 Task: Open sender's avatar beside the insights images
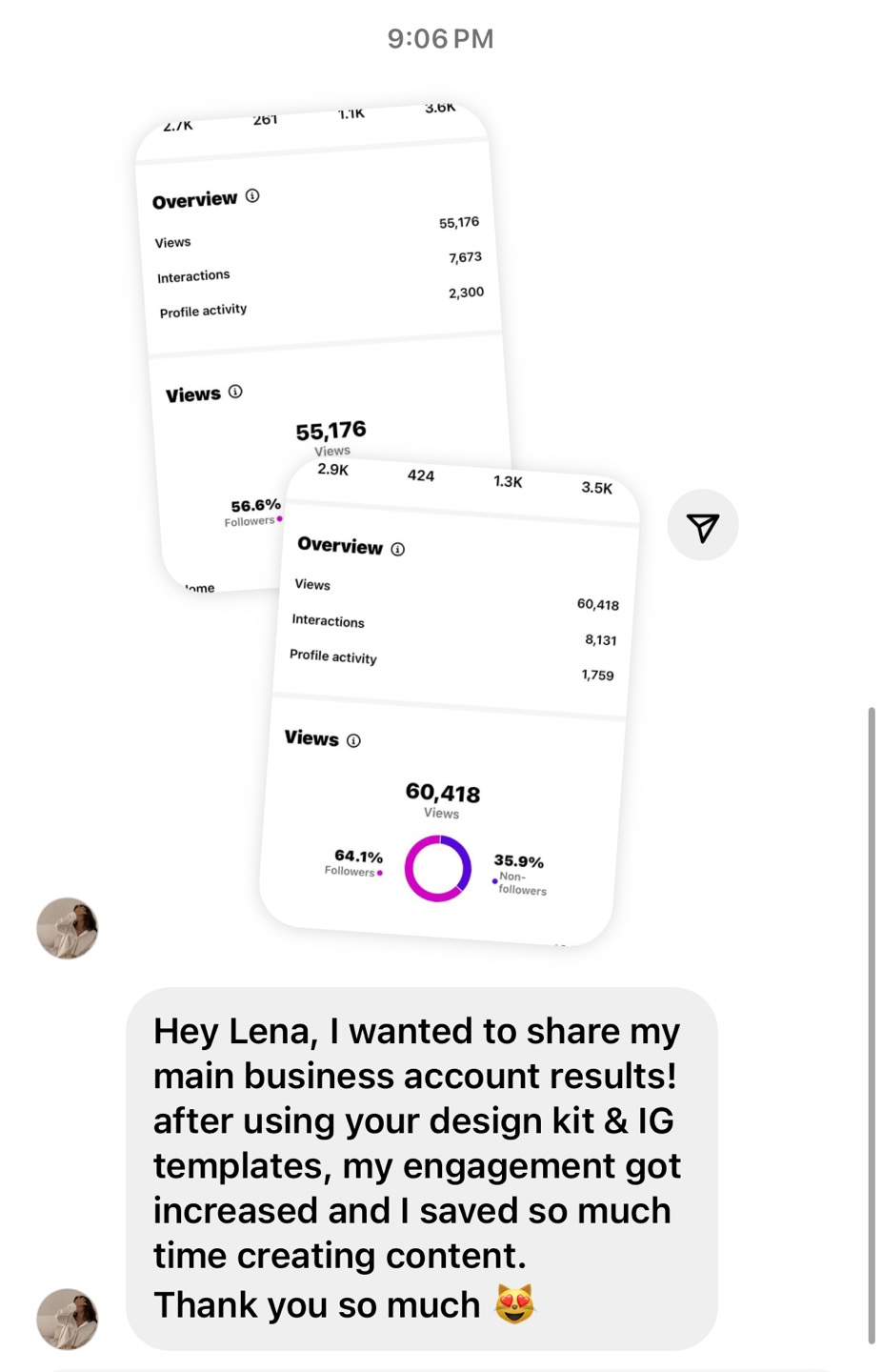(68, 928)
